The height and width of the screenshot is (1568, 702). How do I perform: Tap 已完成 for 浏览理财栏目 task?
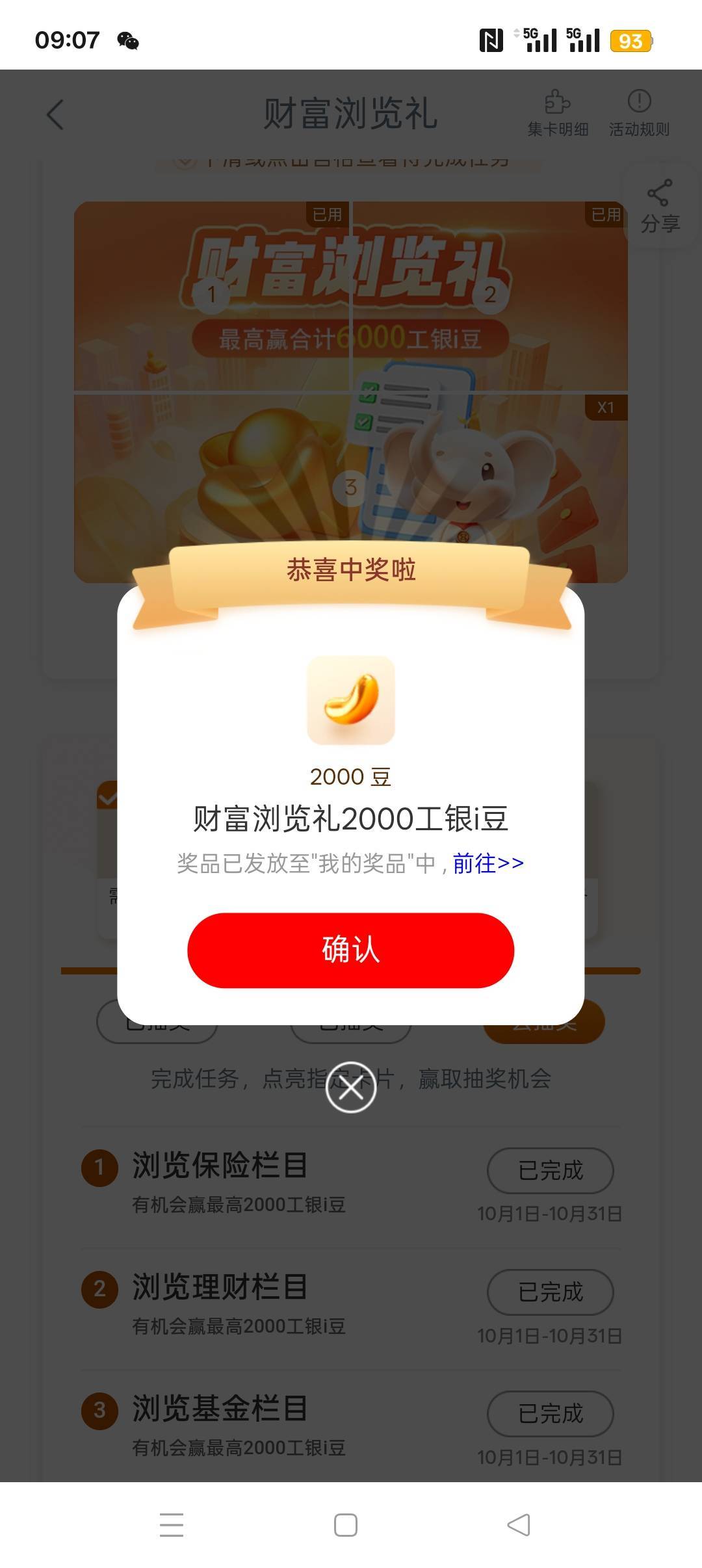(x=550, y=1292)
